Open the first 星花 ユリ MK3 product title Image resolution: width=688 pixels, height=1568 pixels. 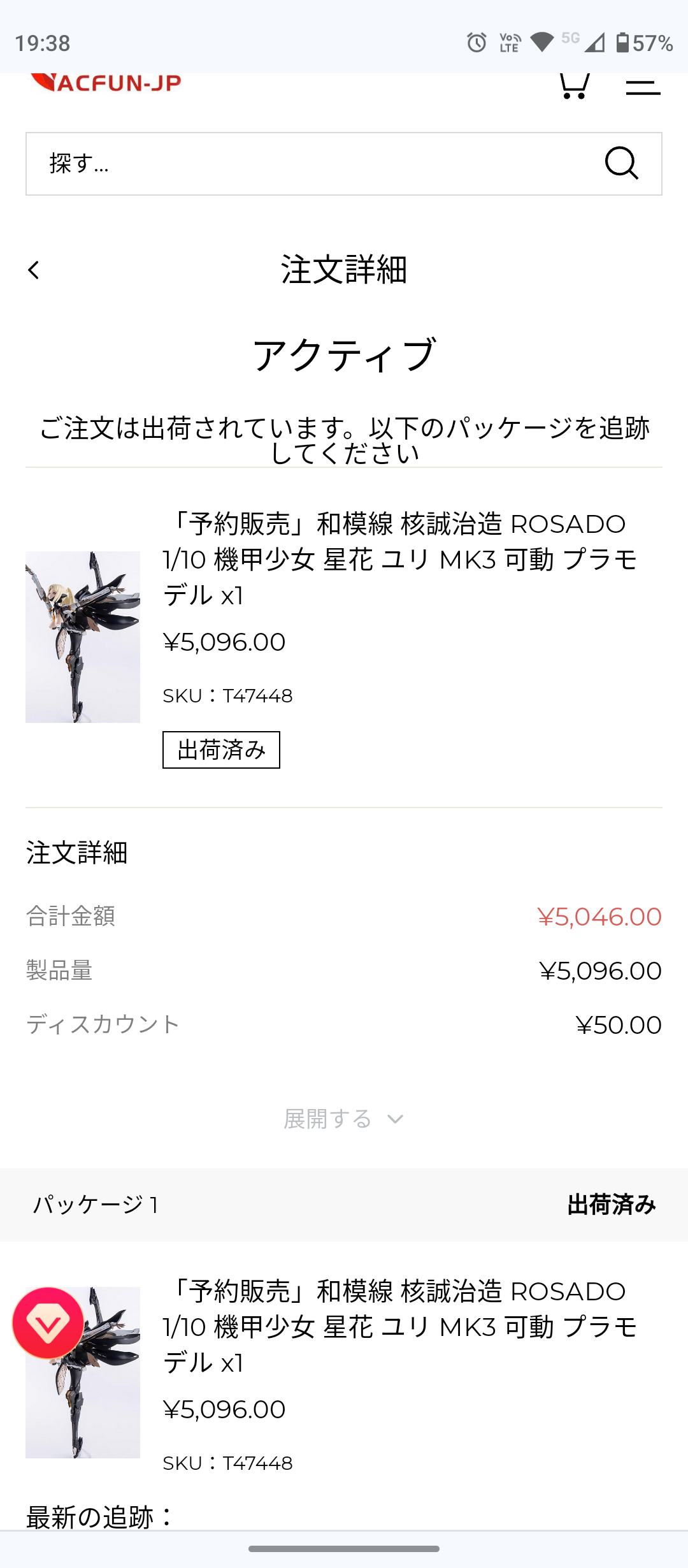click(400, 559)
